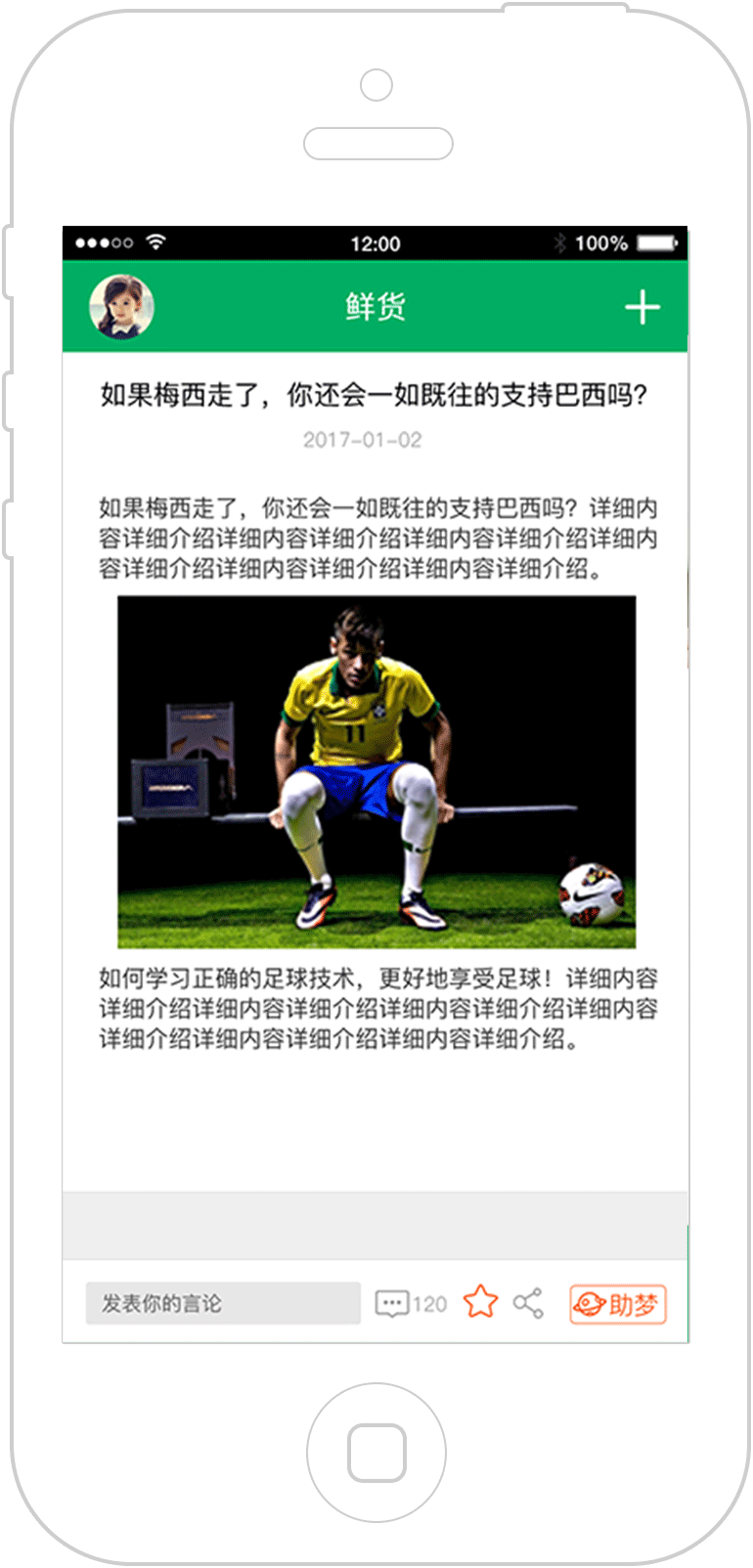Viewport: 753px width, 1568px height.
Task: Focus the 发表你的言论 comment field
Action: click(x=223, y=1303)
